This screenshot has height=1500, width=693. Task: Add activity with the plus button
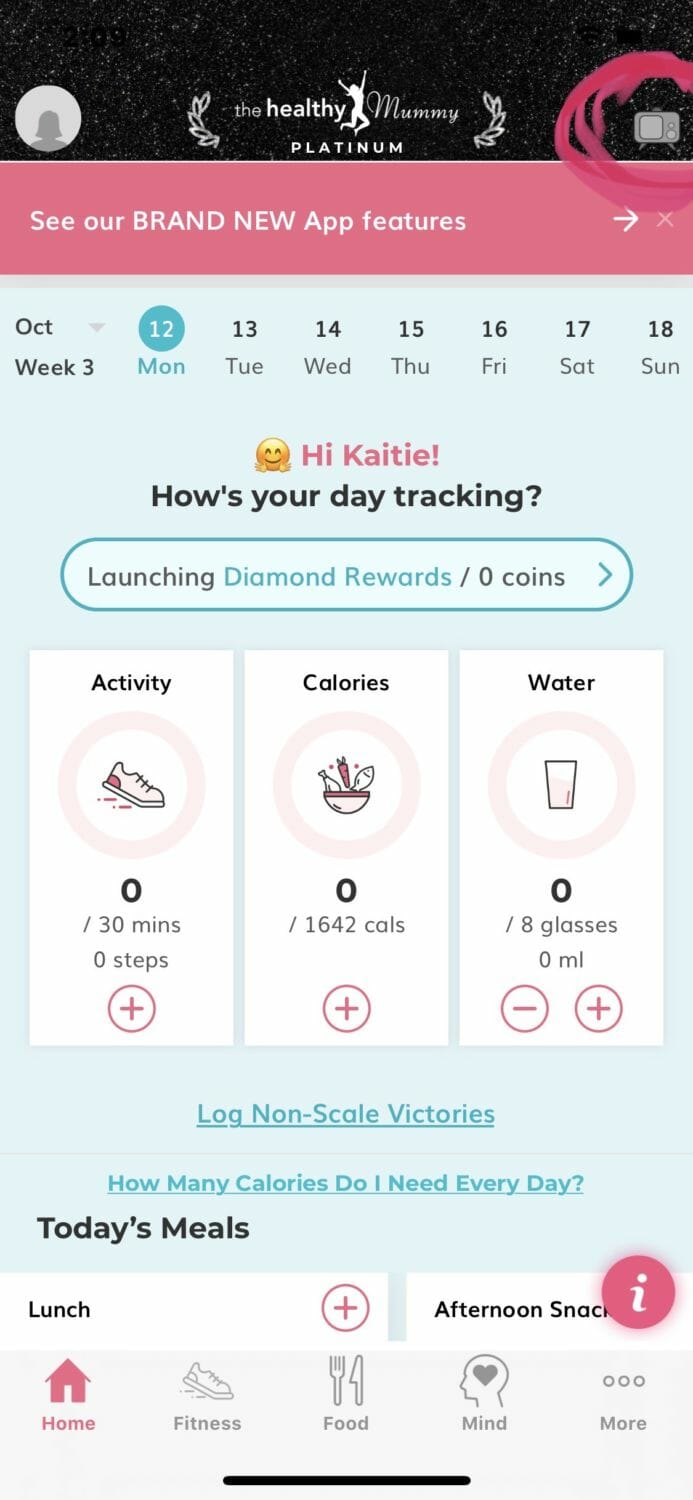click(131, 1009)
